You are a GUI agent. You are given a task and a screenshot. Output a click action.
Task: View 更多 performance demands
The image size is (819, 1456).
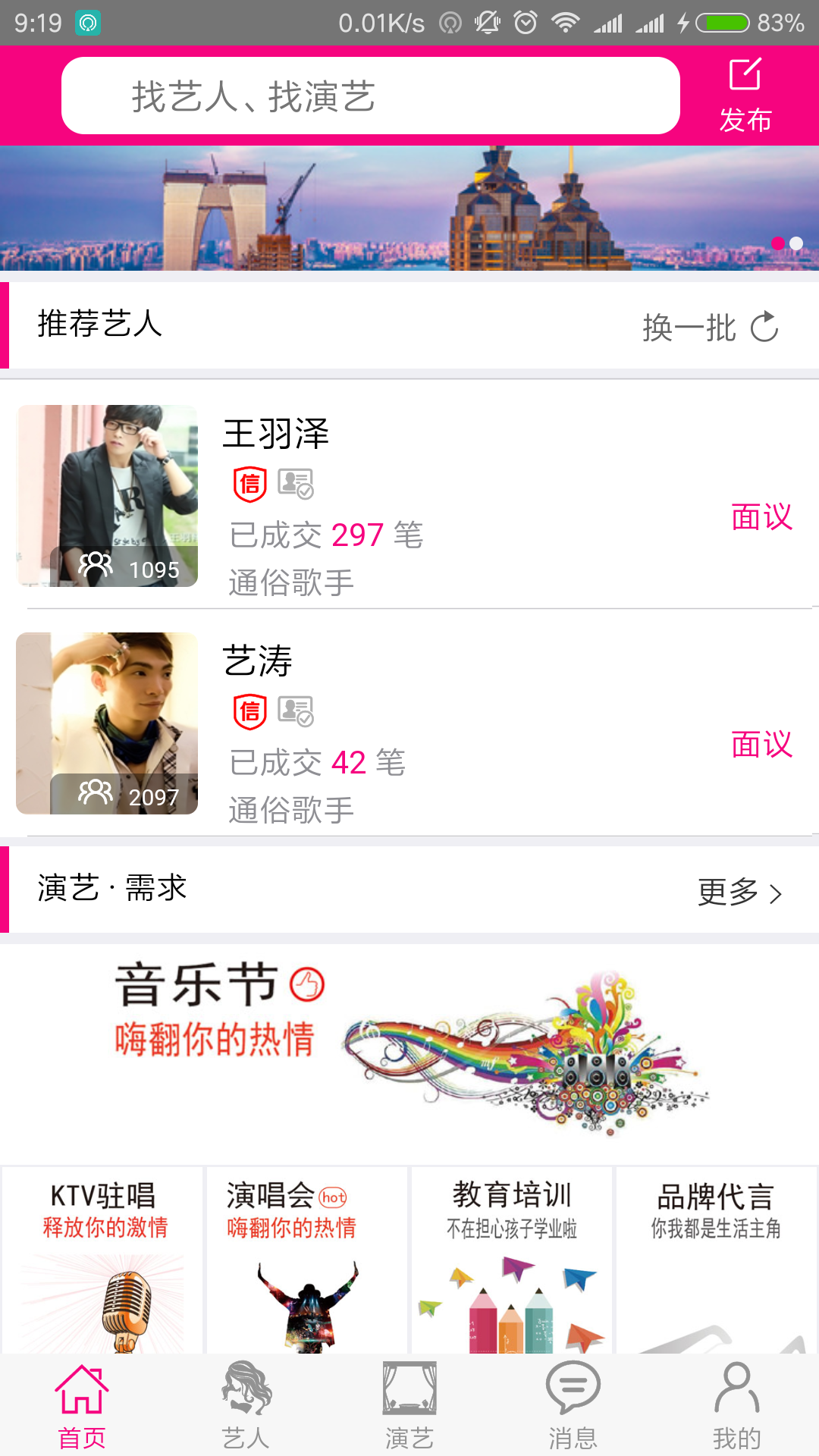point(739,892)
